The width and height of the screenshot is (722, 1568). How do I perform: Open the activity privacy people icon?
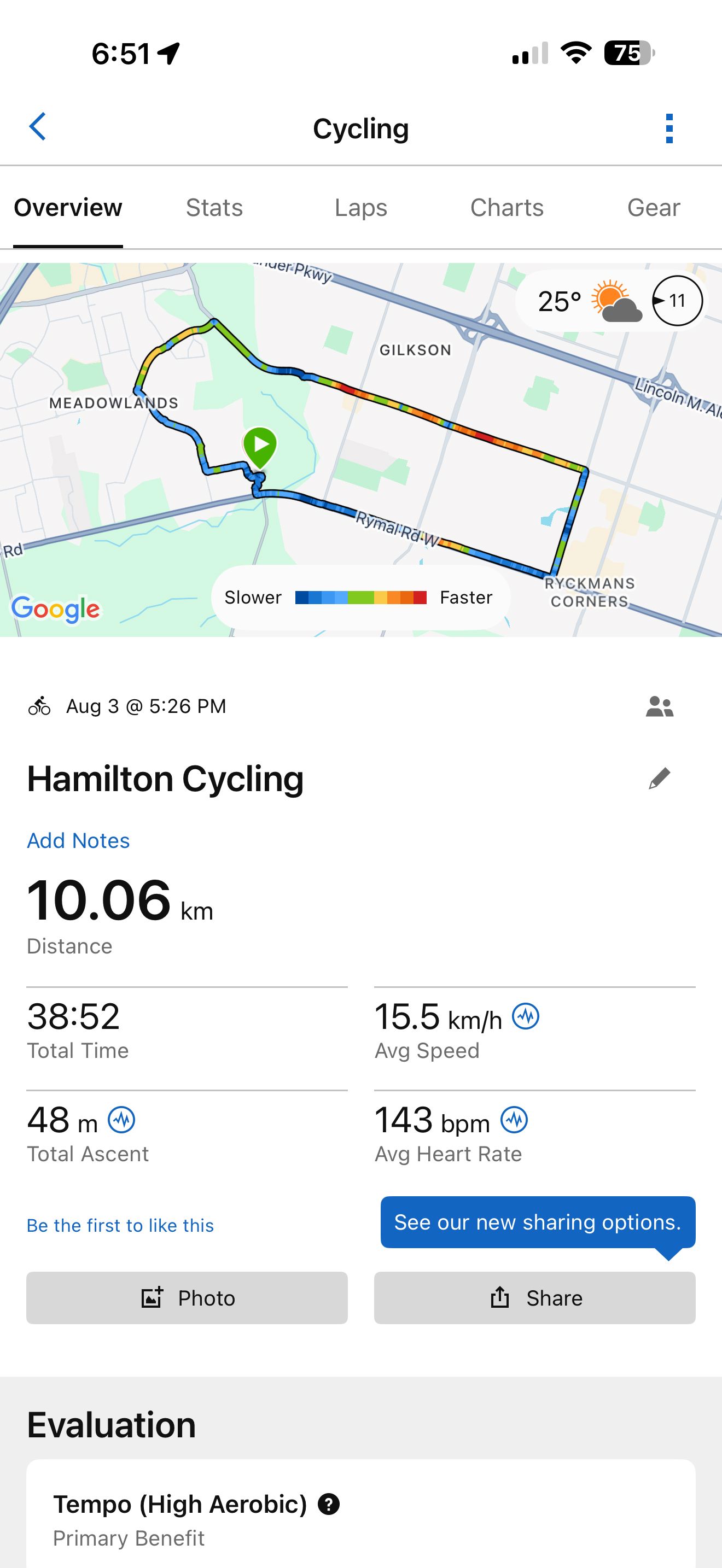click(659, 707)
